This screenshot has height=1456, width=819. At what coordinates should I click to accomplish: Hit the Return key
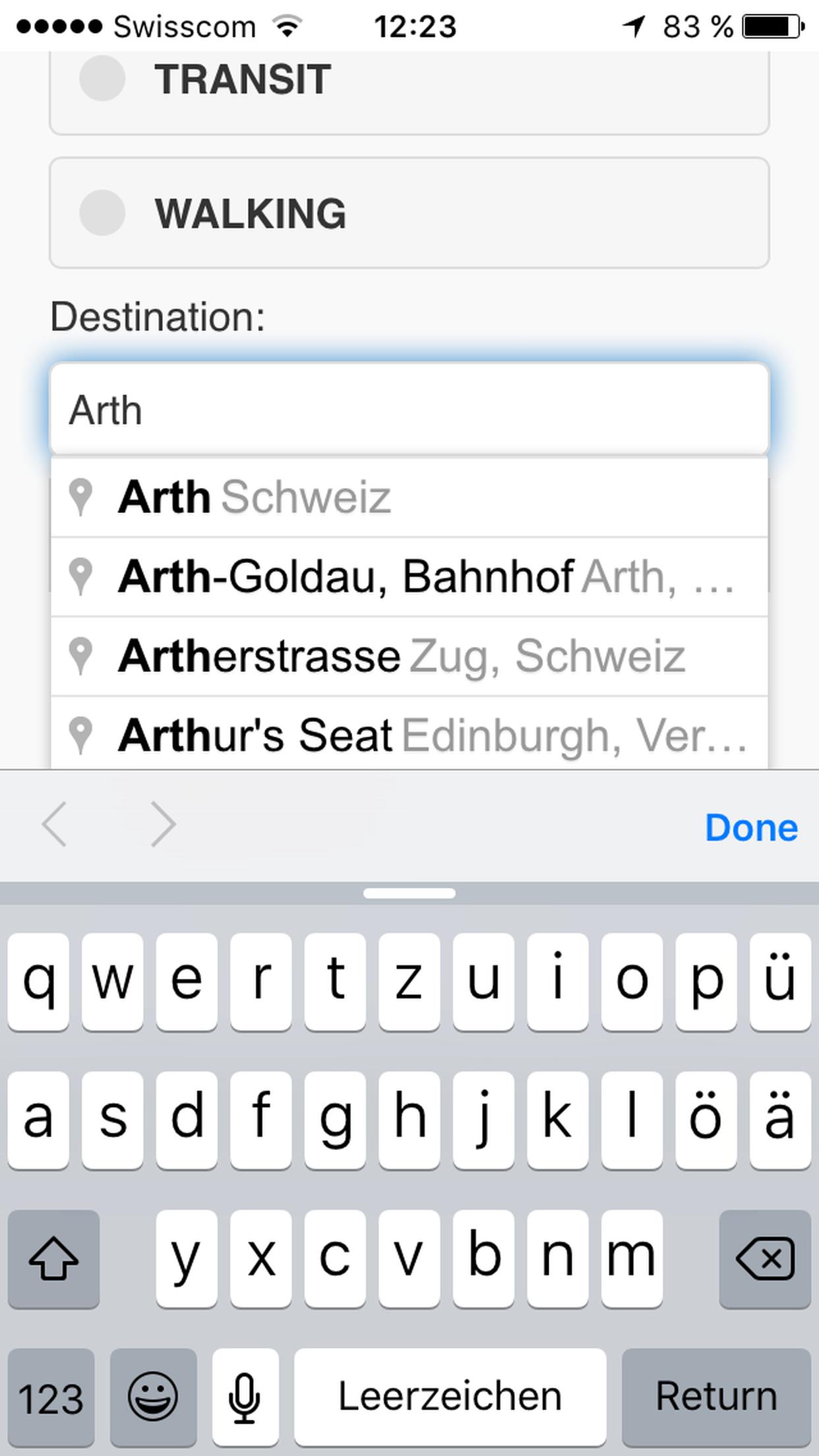(x=716, y=1397)
